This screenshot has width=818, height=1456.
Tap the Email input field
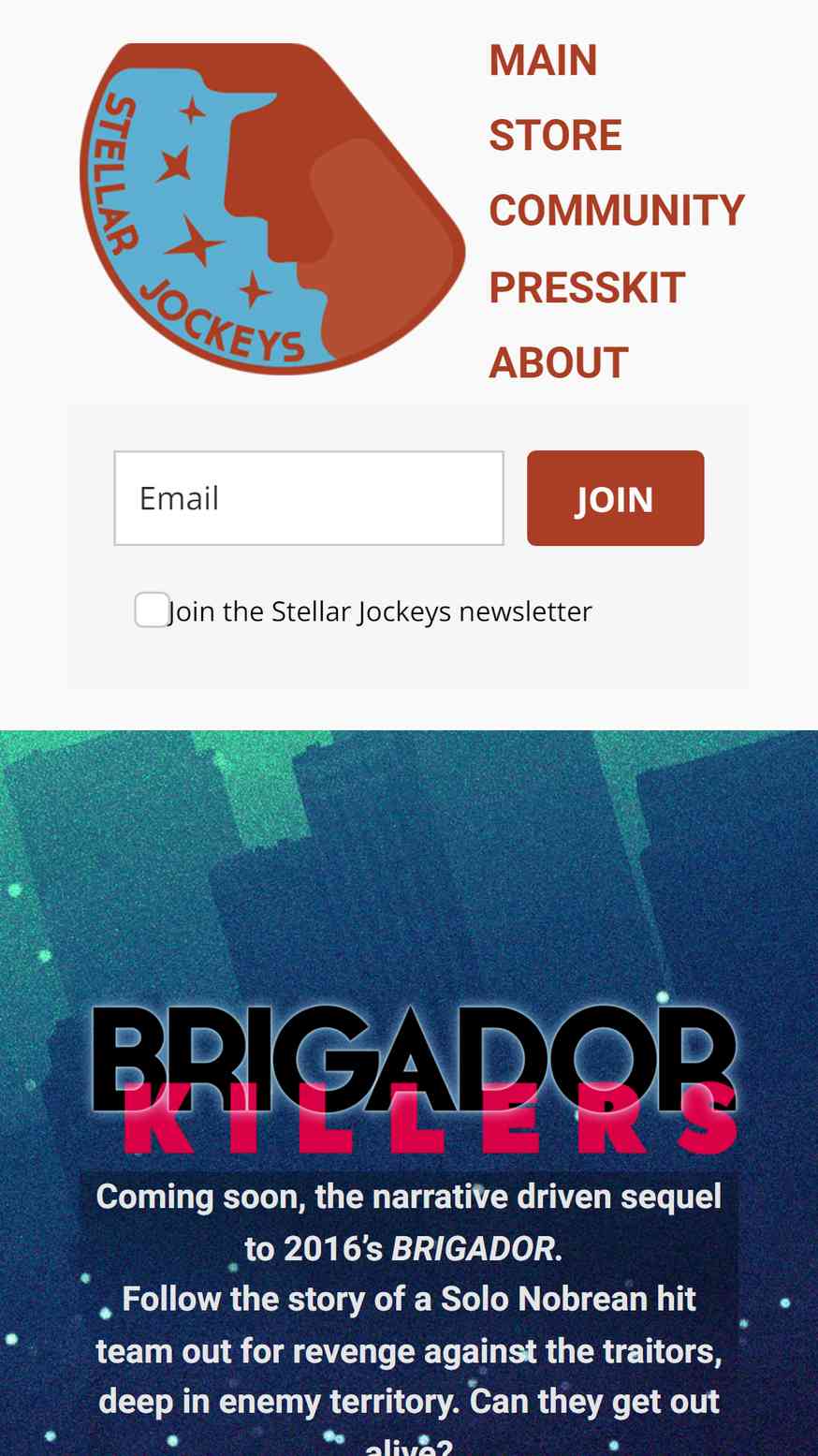click(309, 498)
